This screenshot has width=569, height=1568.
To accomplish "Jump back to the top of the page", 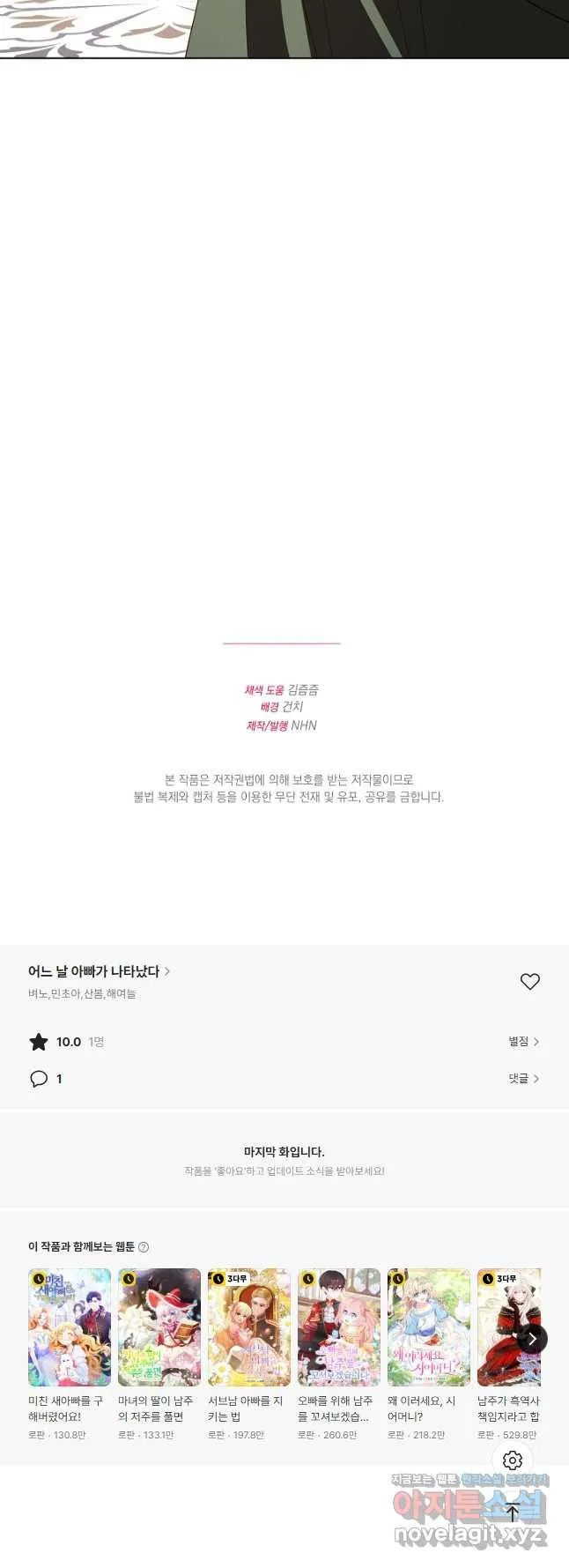I will click(x=513, y=1512).
